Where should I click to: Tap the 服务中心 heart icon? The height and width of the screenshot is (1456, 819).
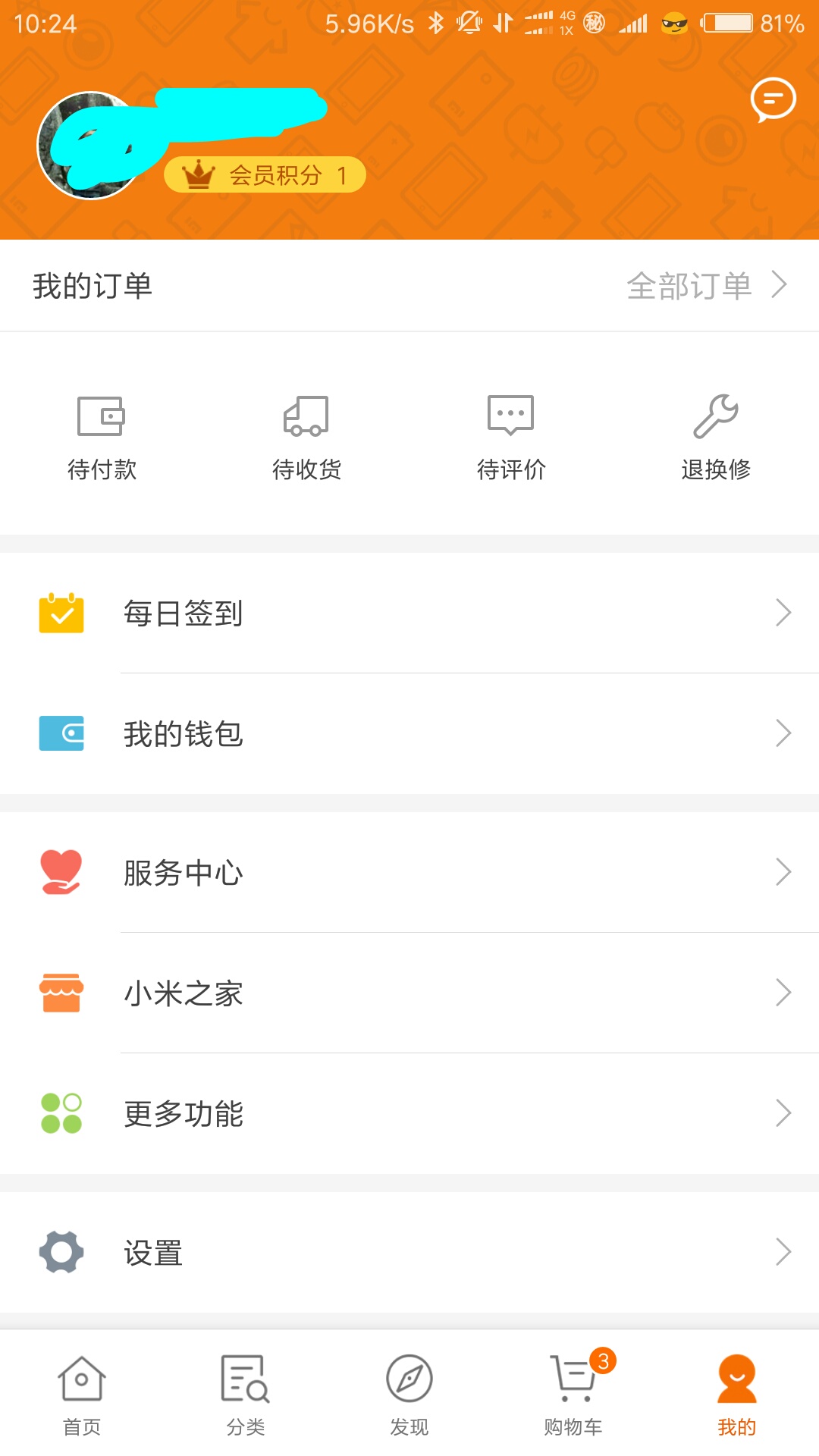(61, 871)
